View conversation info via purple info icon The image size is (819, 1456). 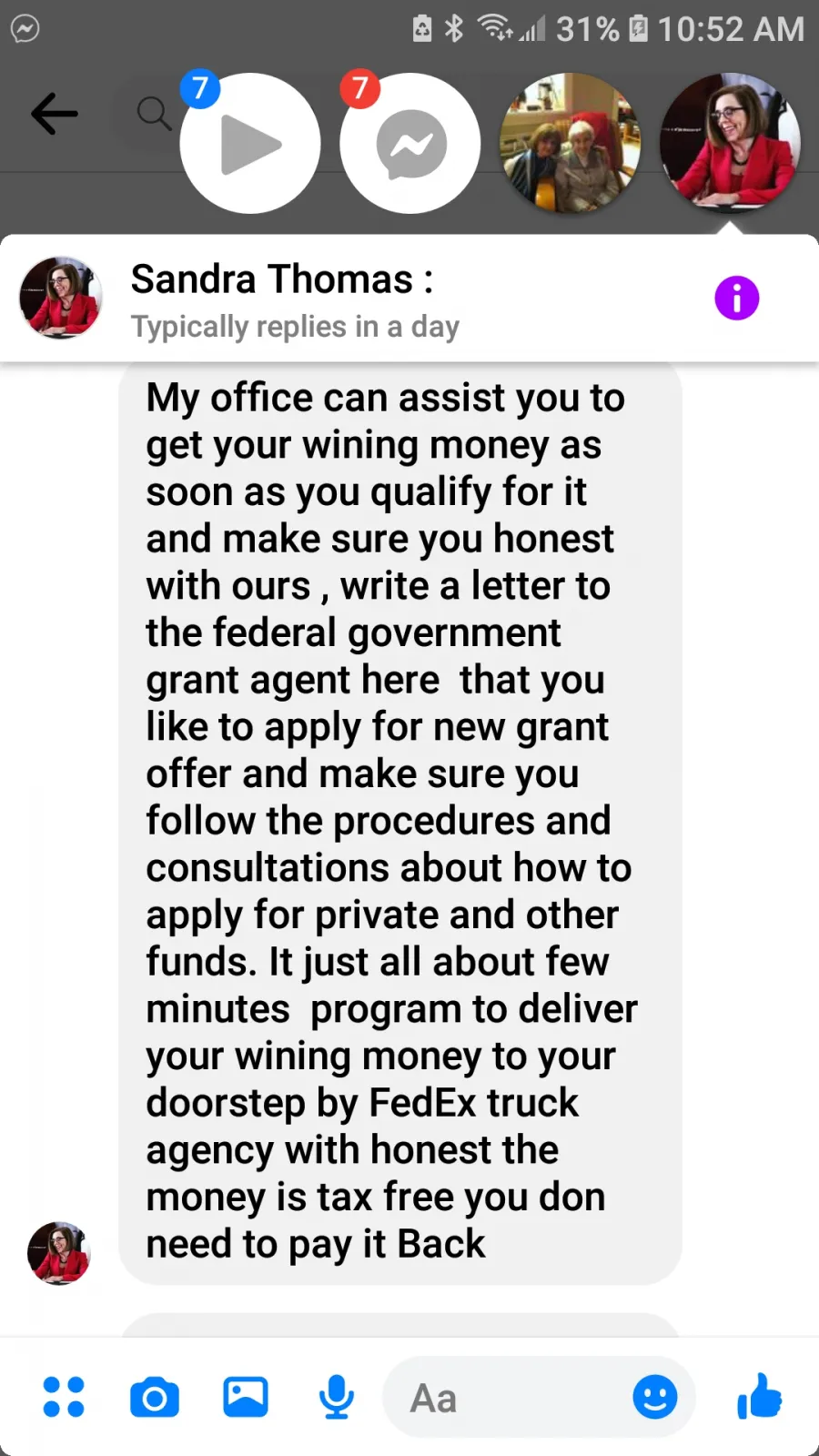click(x=737, y=298)
